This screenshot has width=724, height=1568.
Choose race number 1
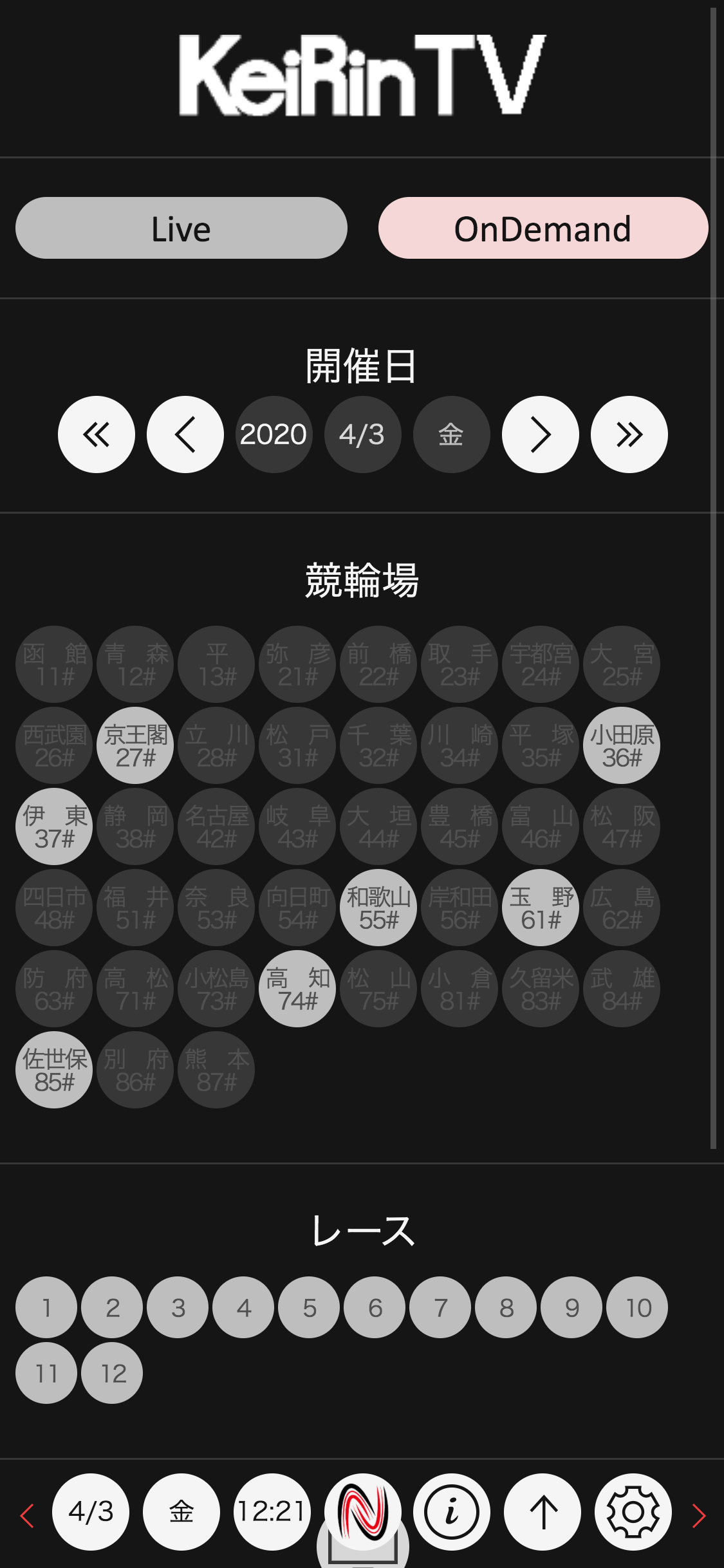(x=46, y=1307)
